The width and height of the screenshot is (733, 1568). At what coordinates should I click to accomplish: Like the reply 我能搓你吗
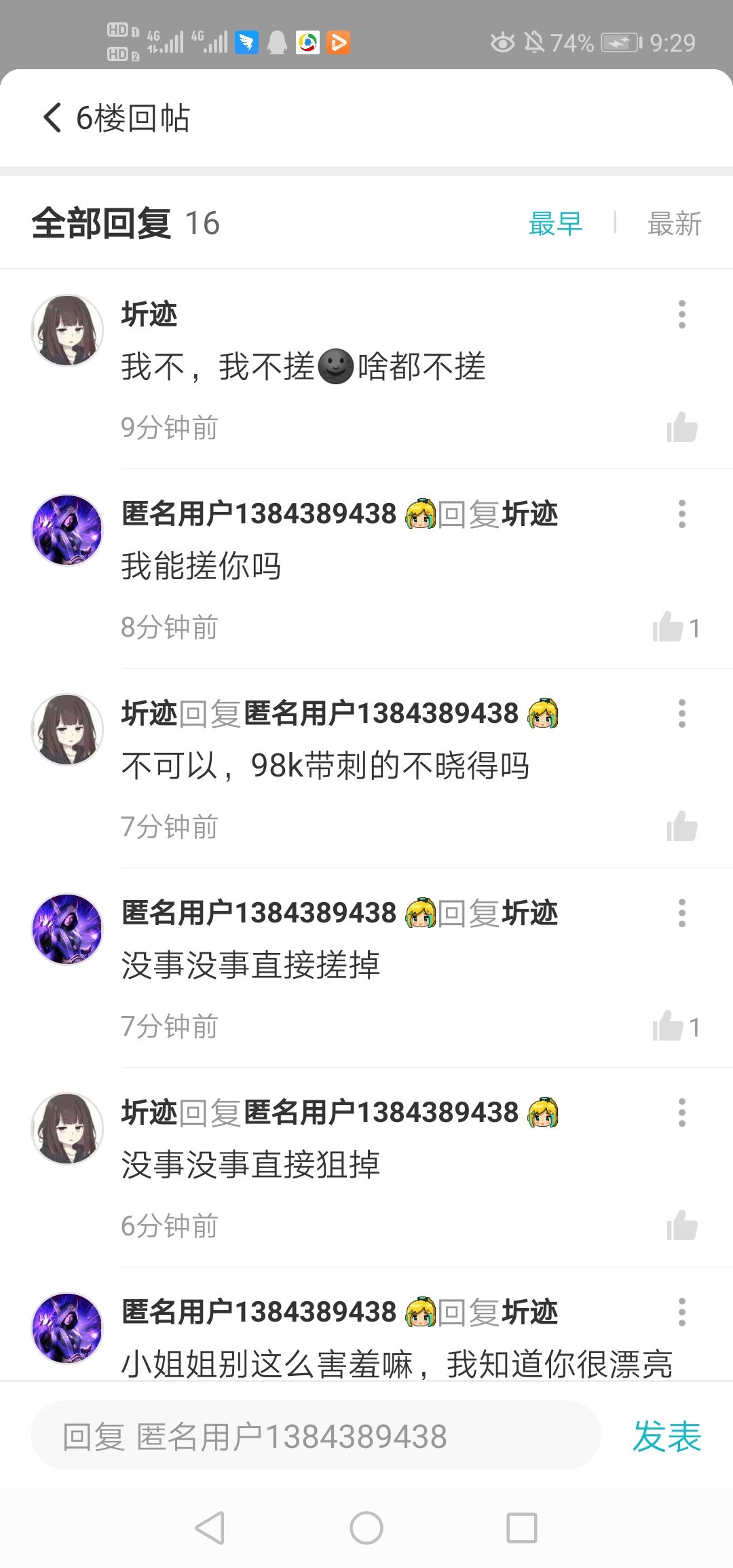(x=669, y=627)
